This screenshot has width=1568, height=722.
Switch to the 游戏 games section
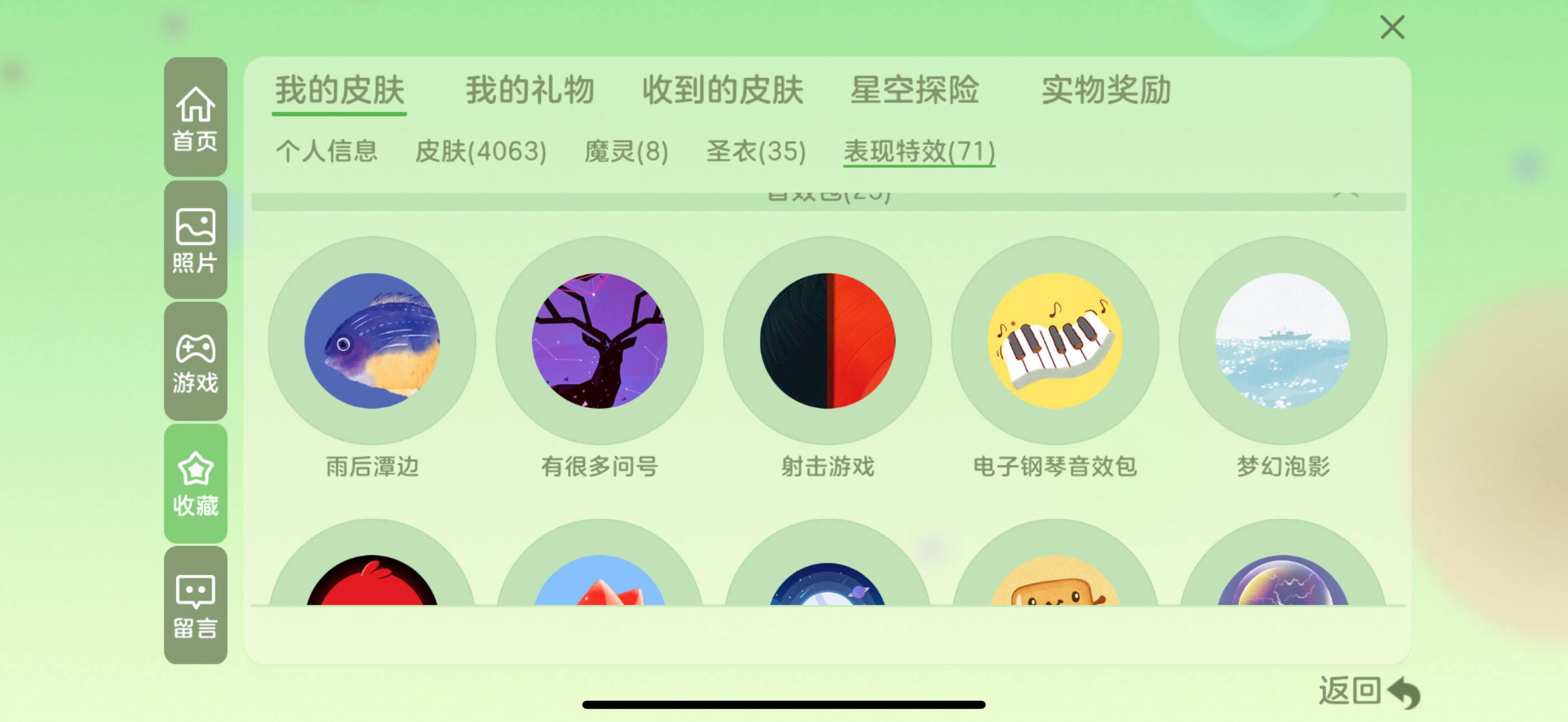[x=195, y=362]
